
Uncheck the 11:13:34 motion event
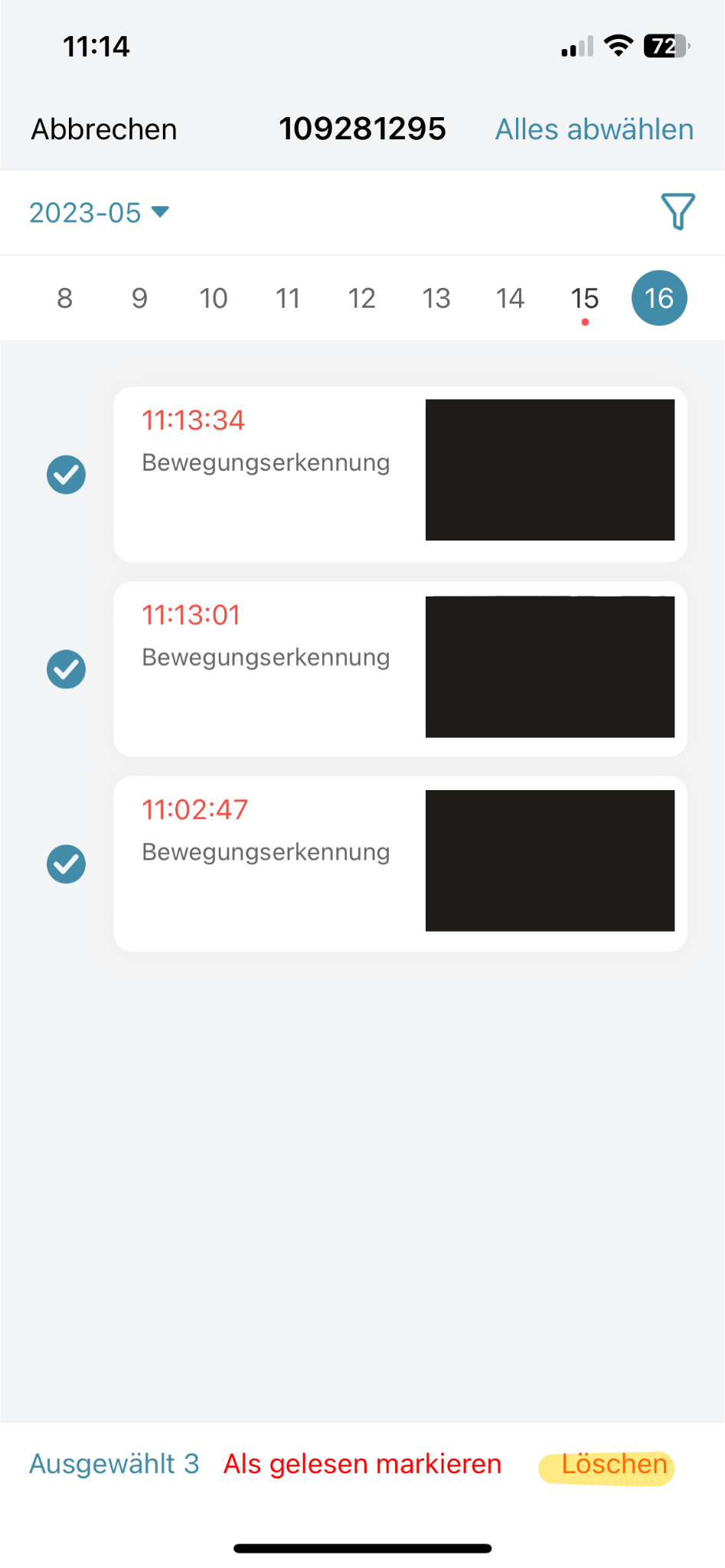[67, 475]
